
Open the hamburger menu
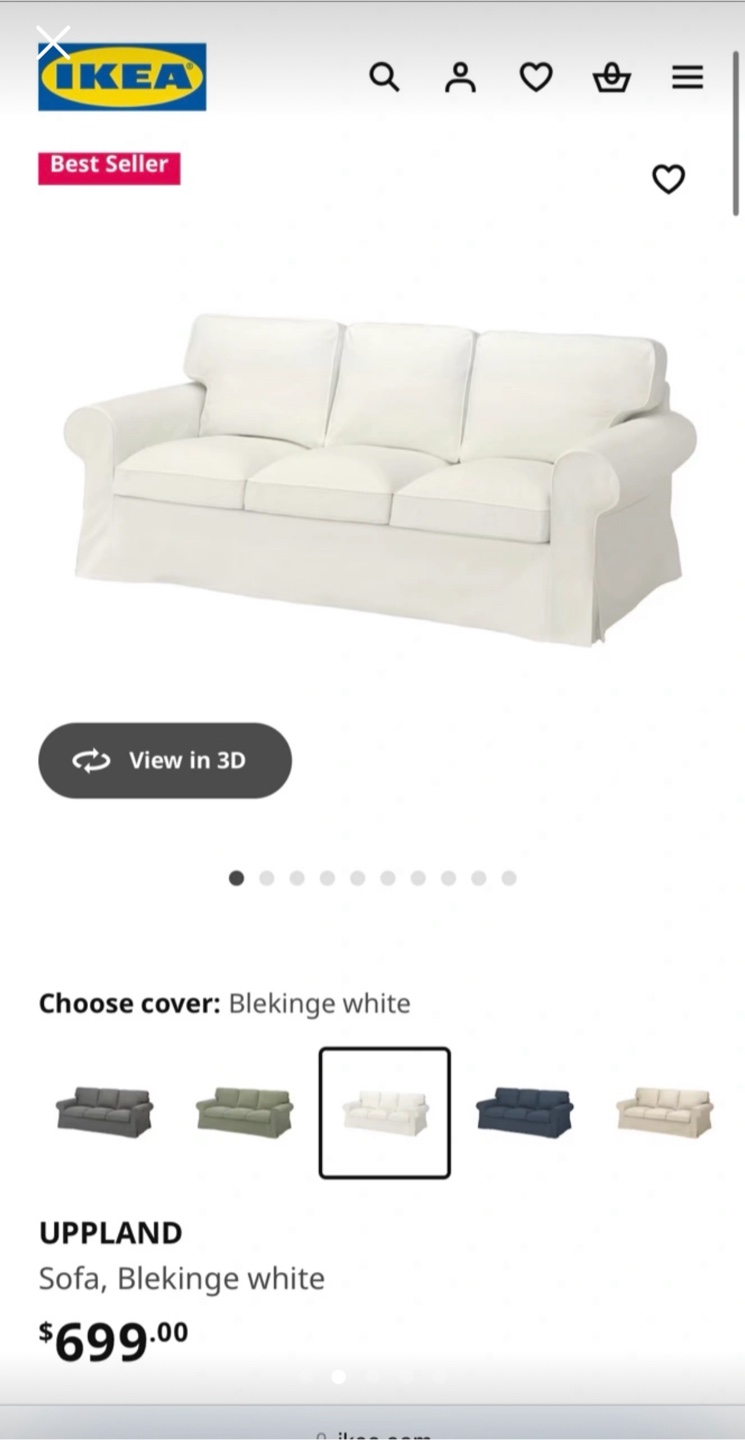pos(687,77)
